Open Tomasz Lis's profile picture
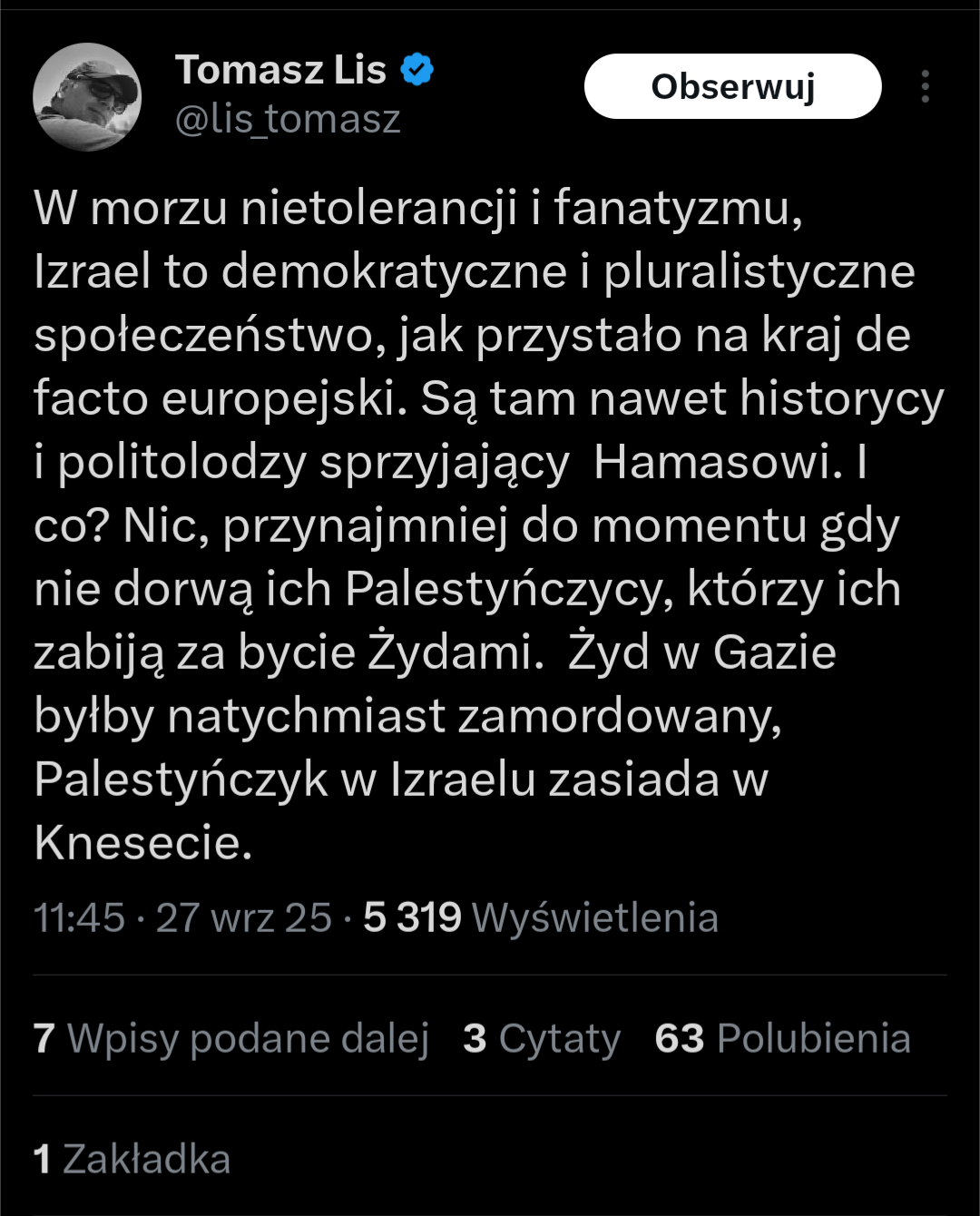Screen dimensions: 980x1216 click(87, 96)
